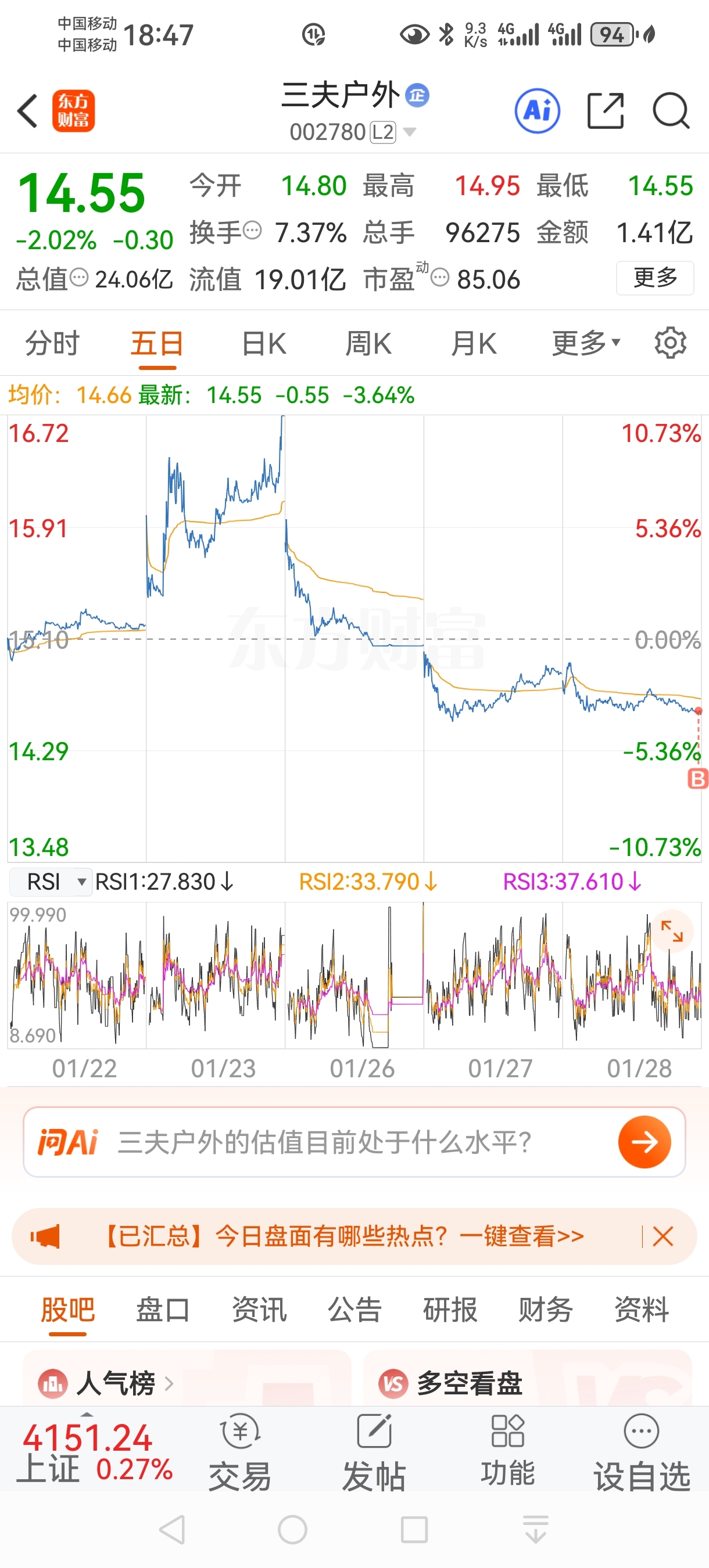This screenshot has height=1568, width=709.
Task: Expand the chart to fullscreen
Action: (x=672, y=931)
